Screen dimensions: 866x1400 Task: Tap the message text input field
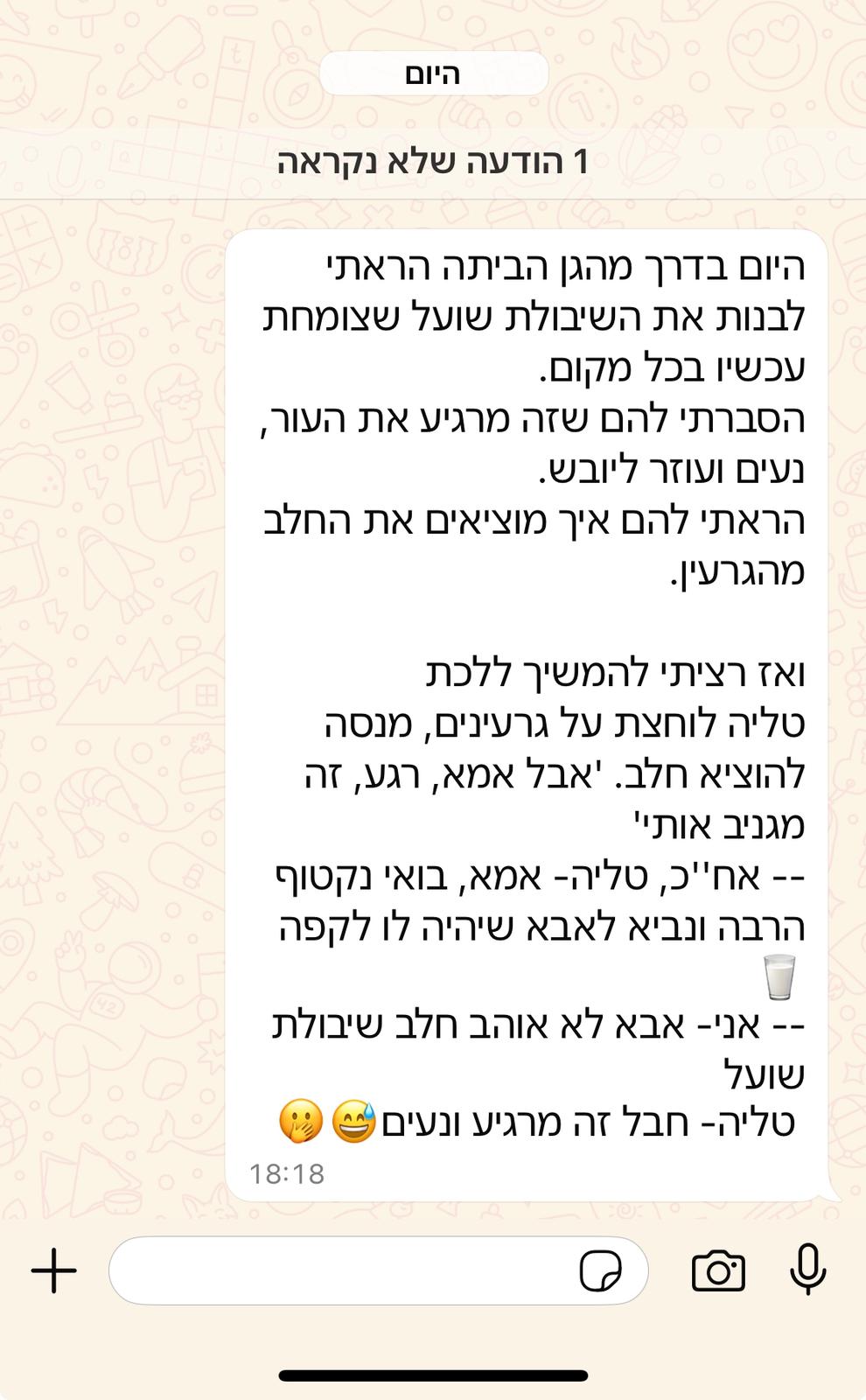[x=341, y=1270]
